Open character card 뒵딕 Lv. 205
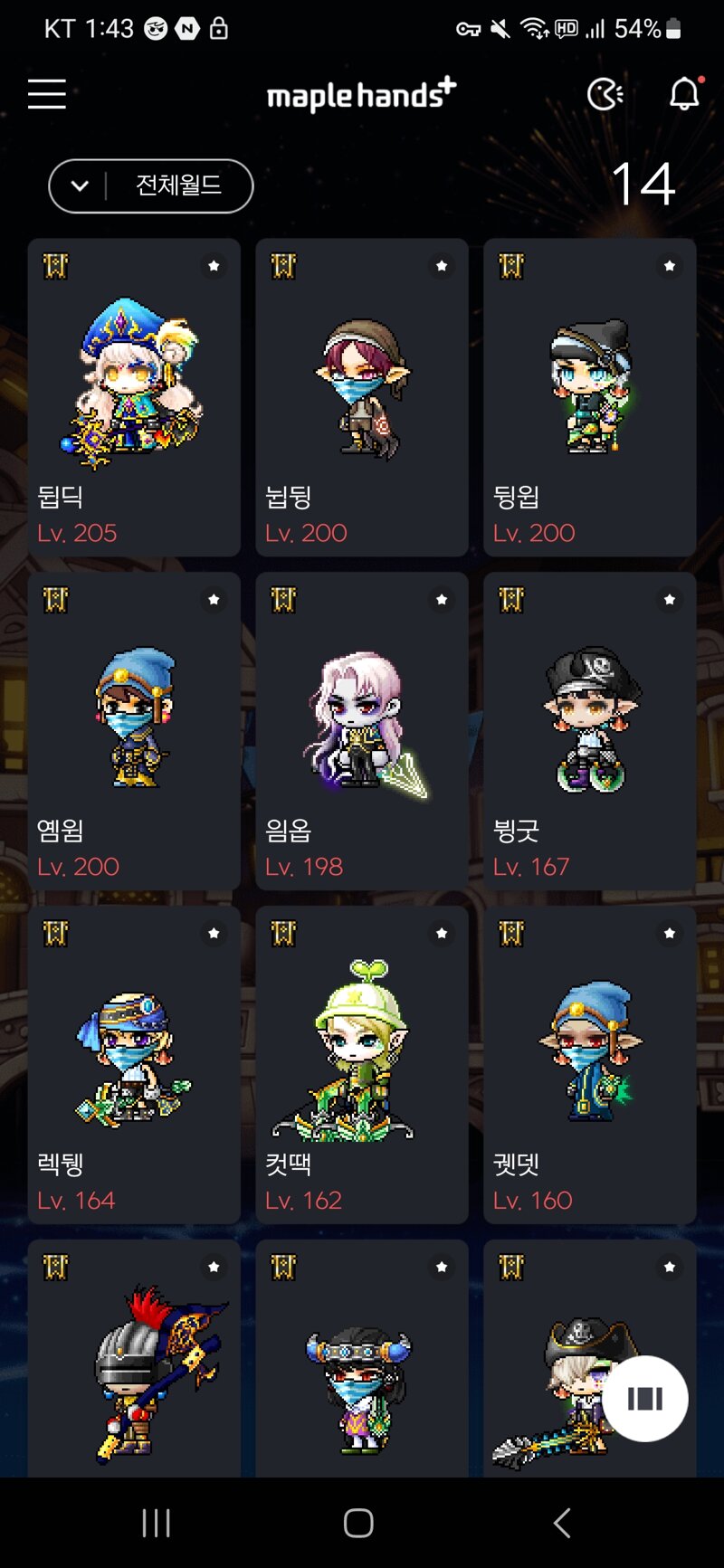This screenshot has width=724, height=1568. [134, 398]
